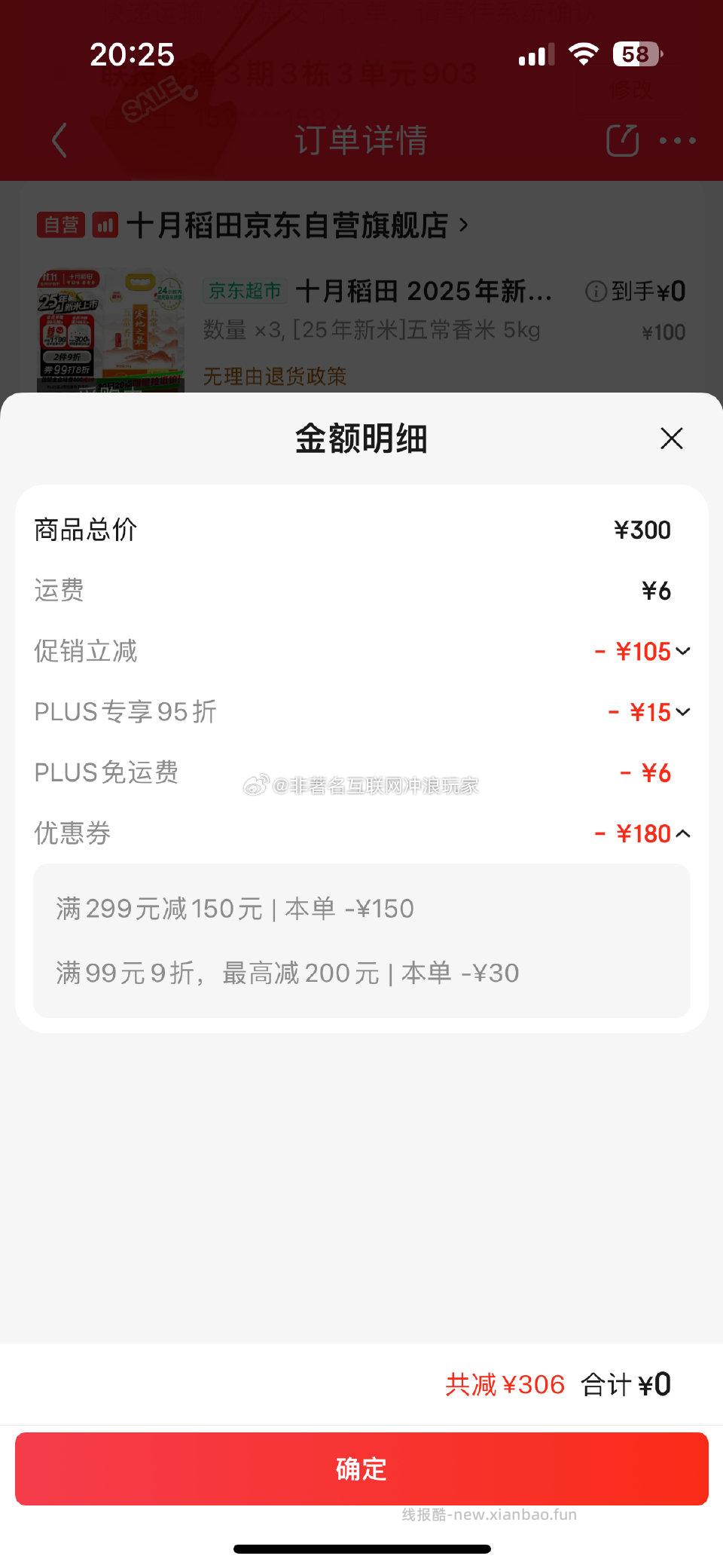The width and height of the screenshot is (723, 1568).
Task: Open sharing options via the share icon
Action: [x=621, y=140]
